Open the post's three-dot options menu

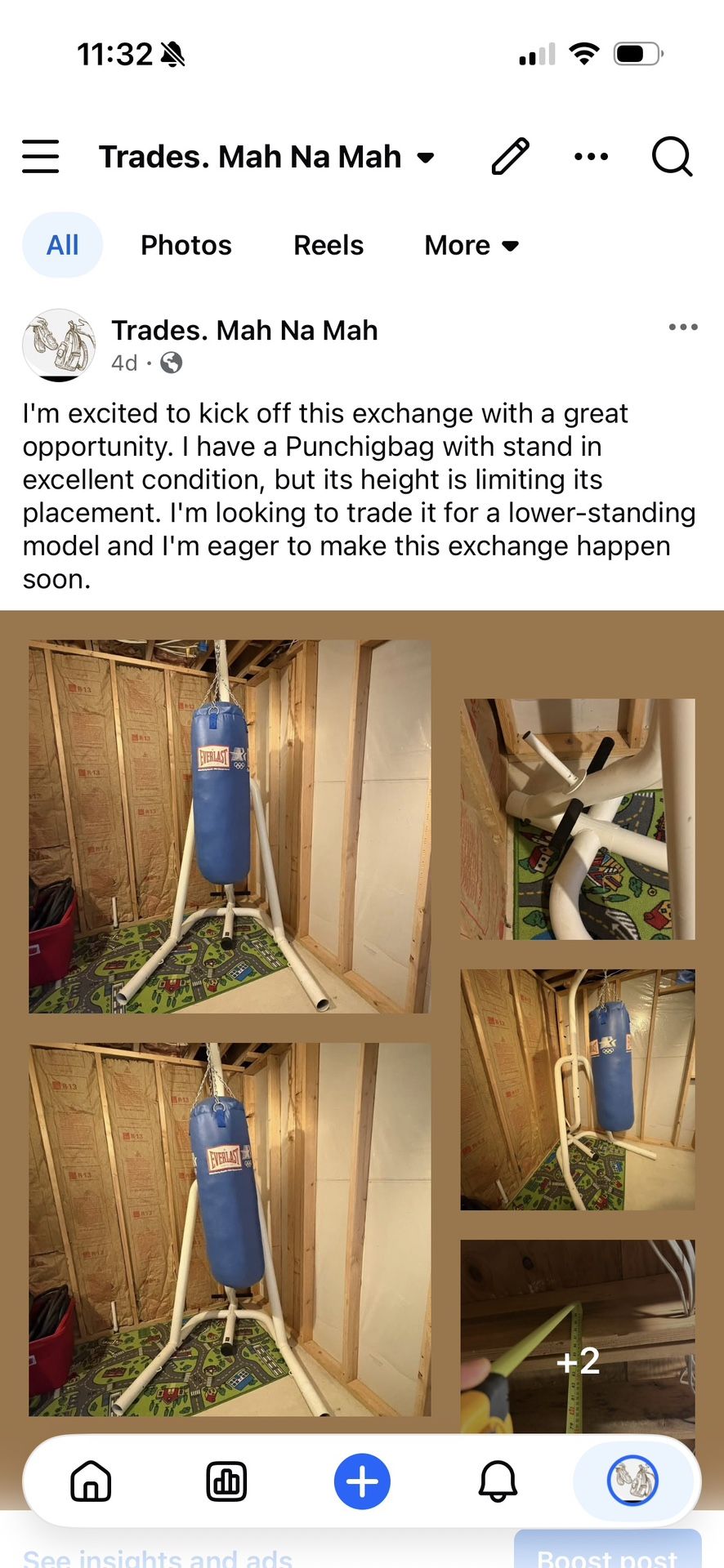(x=682, y=327)
